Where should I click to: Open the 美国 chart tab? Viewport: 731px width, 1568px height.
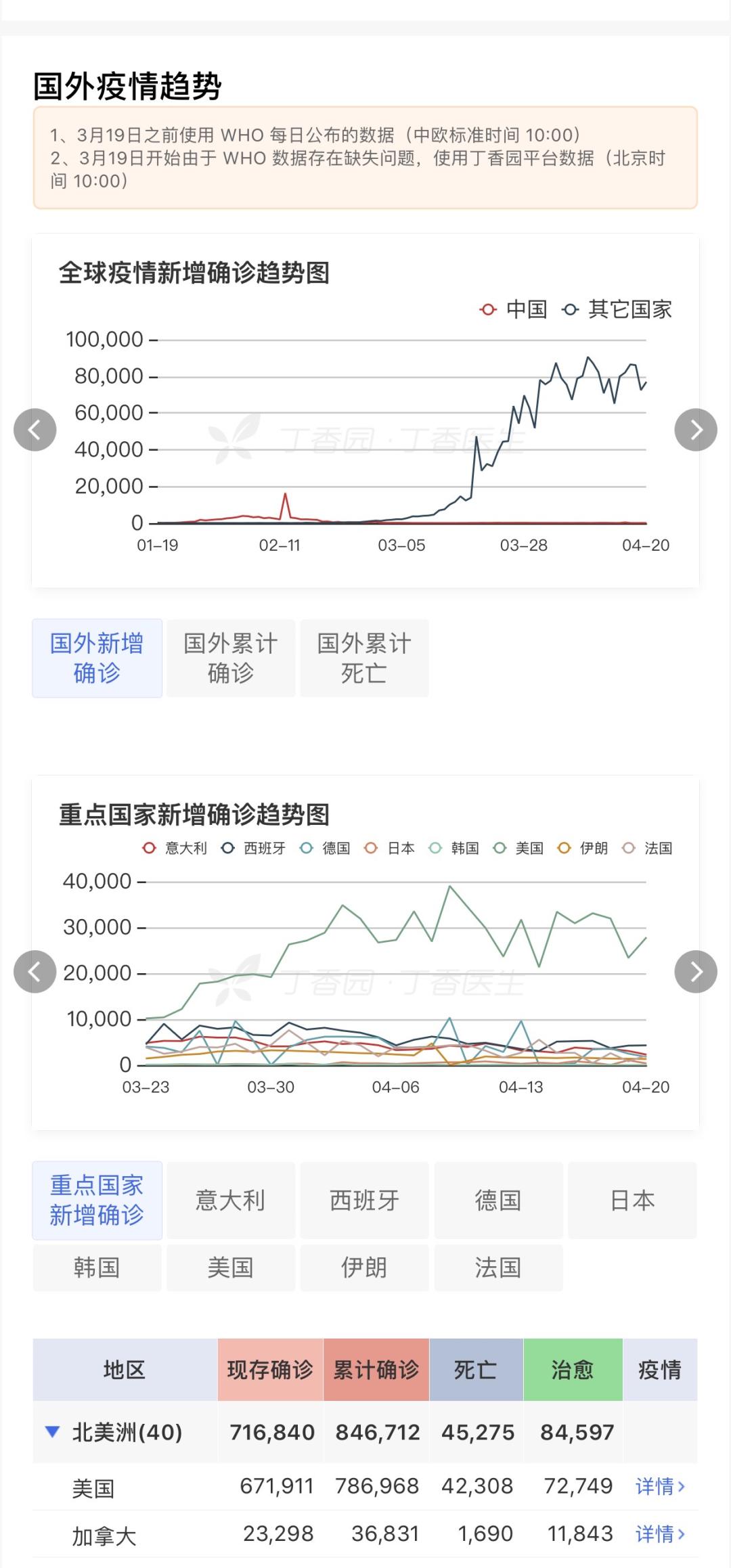click(231, 1268)
